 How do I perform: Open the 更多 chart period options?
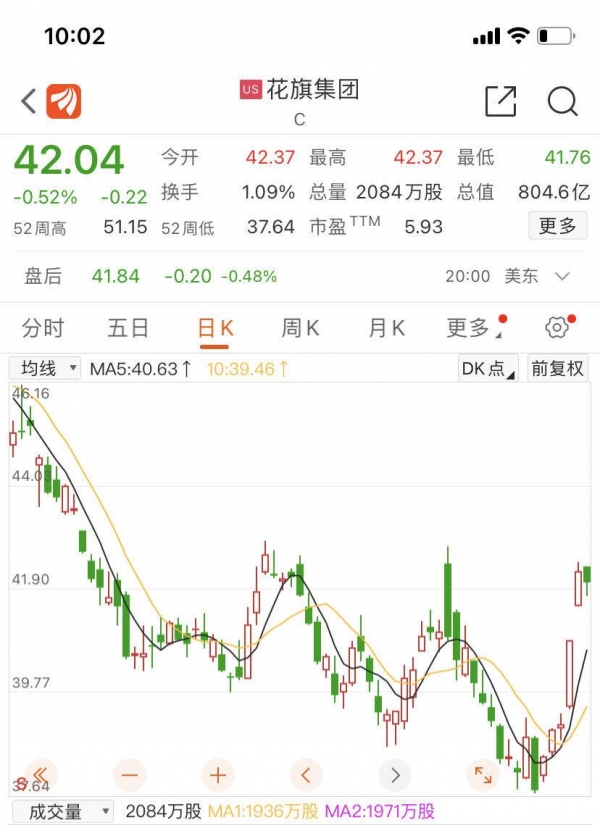tap(469, 328)
